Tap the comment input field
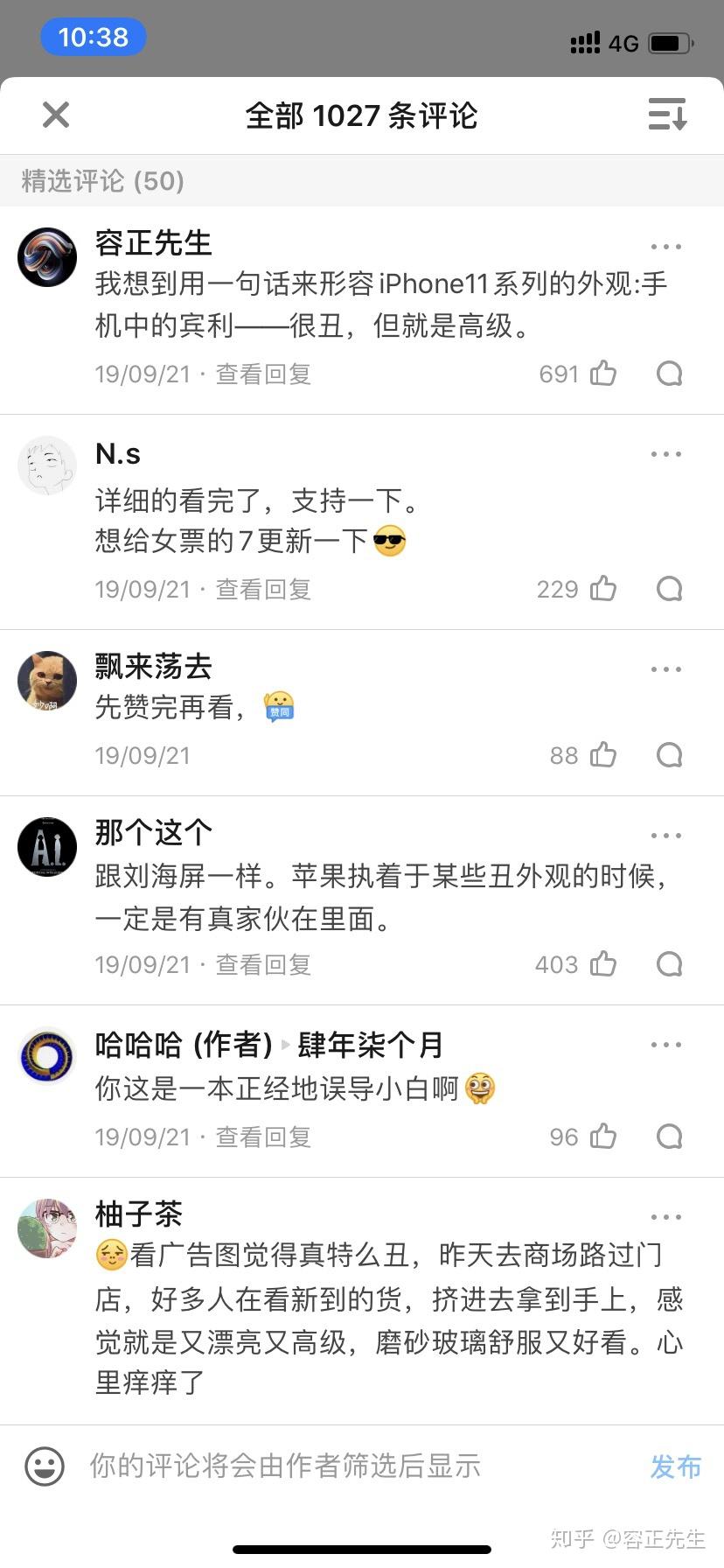Screen dimensions: 724x1568 pos(350,1466)
